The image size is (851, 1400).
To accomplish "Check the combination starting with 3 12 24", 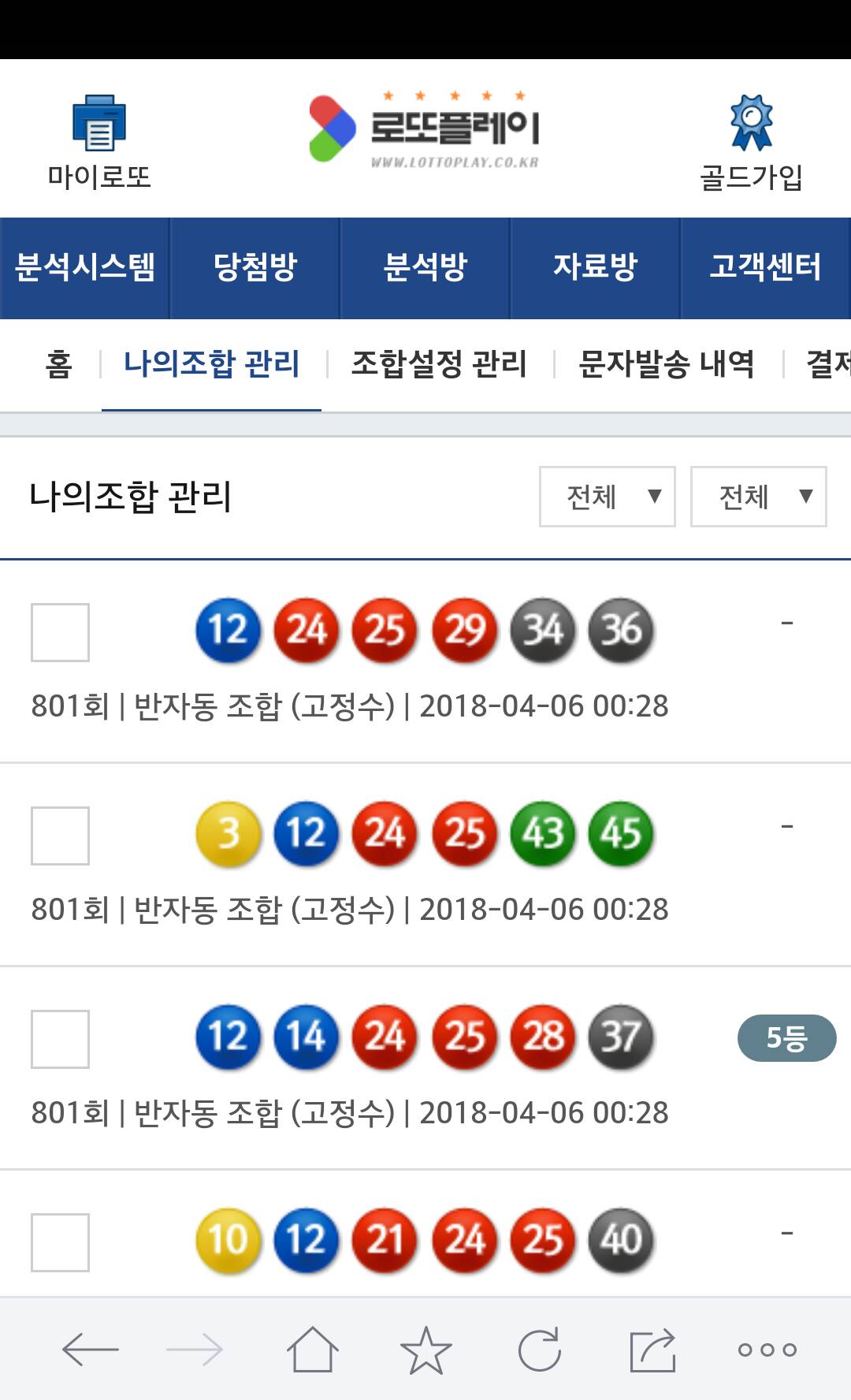I will pyautogui.click(x=60, y=836).
